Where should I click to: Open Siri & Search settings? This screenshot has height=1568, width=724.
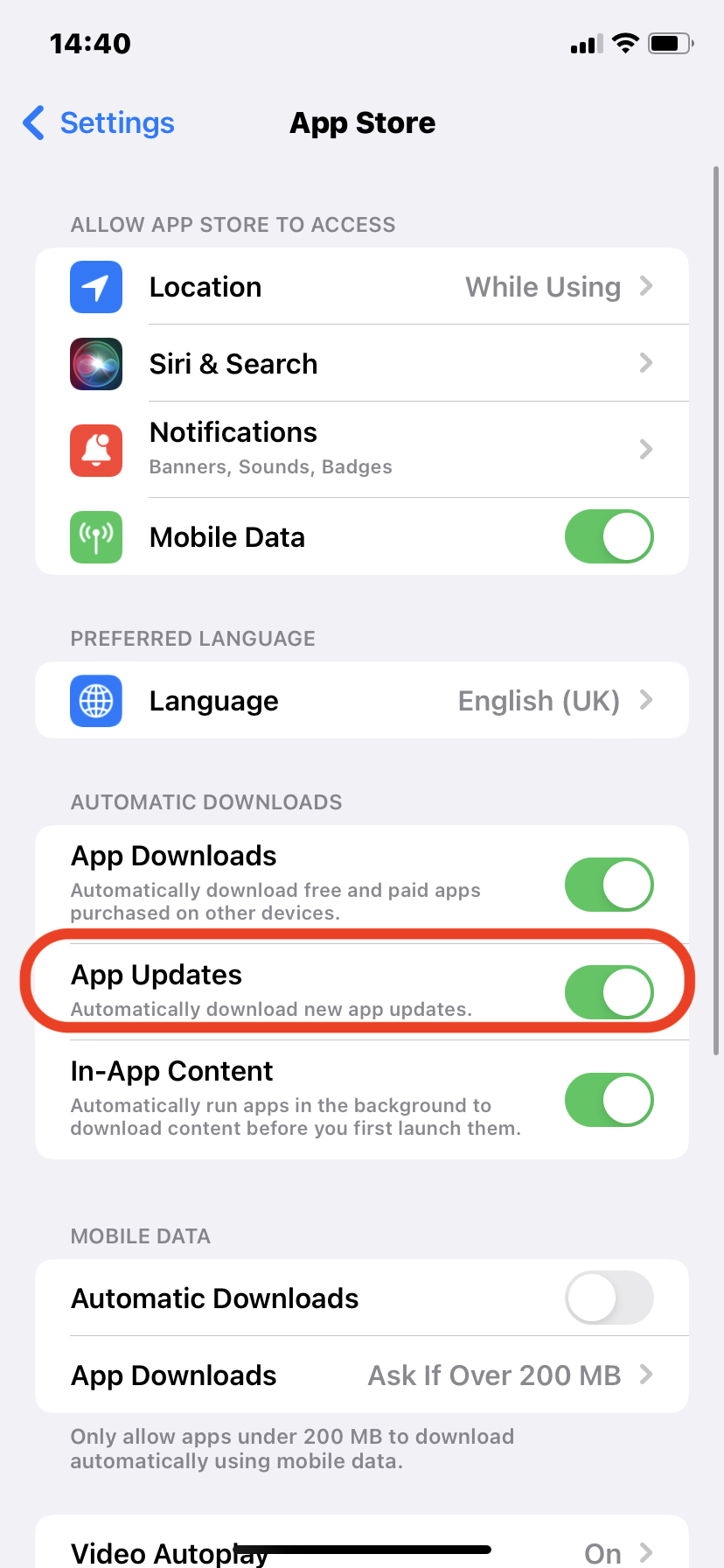362,364
